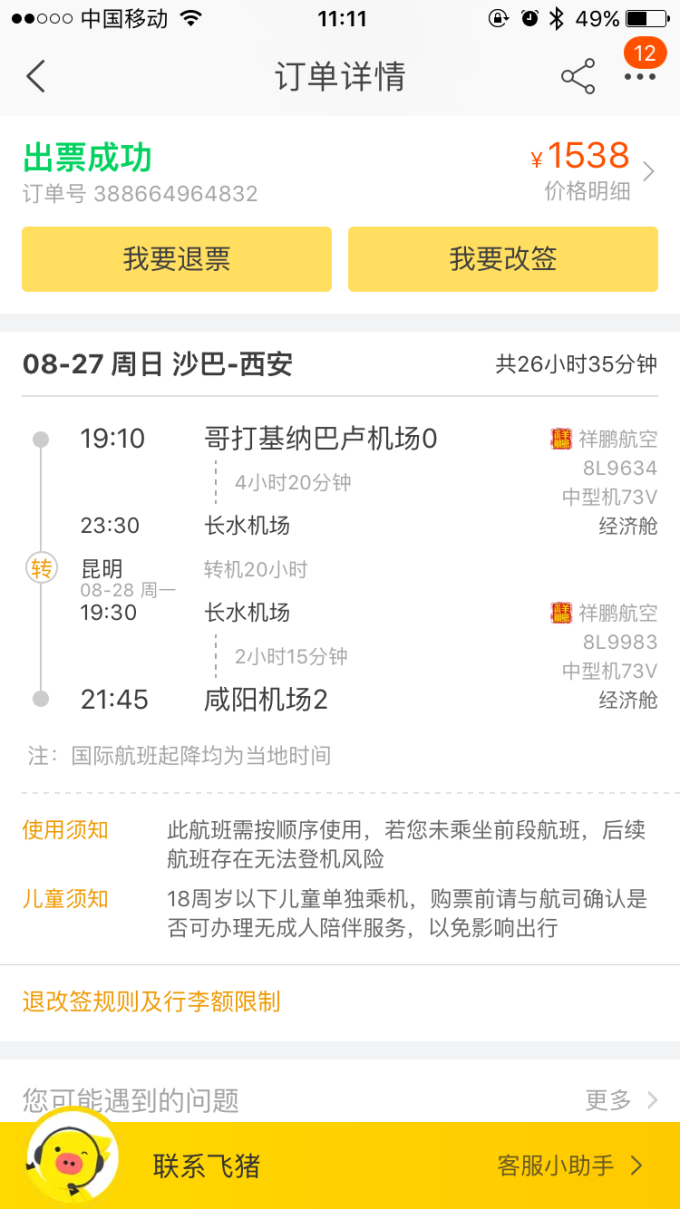Share this order
Image resolution: width=680 pixels, height=1209 pixels.
[x=577, y=77]
